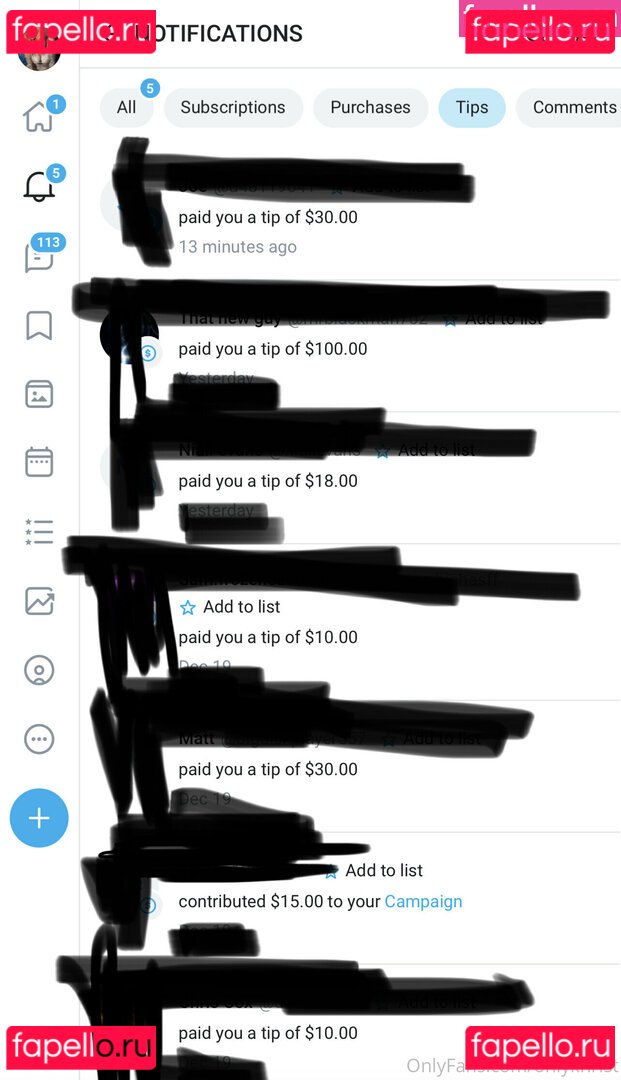Open the messages icon with 113 badge
Viewport: 621px width, 1080px height.
pyautogui.click(x=39, y=258)
